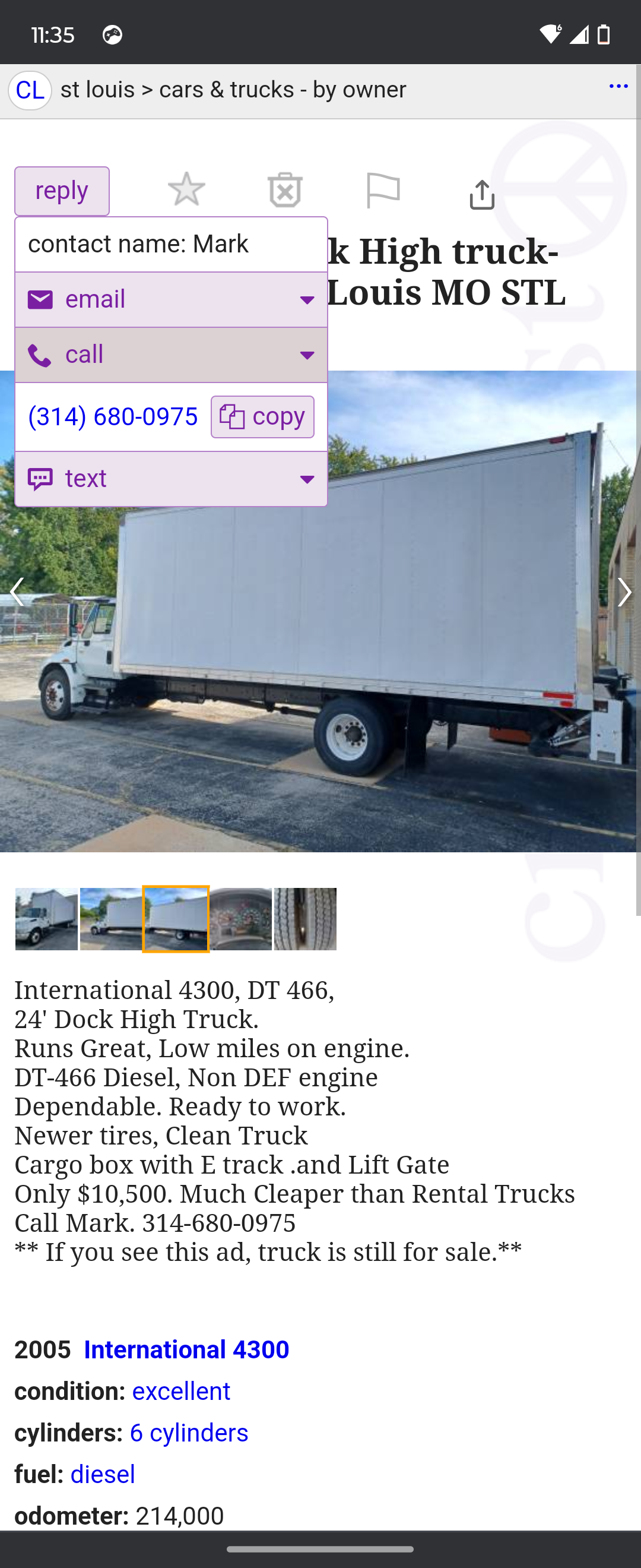Screen dimensions: 641x1568
Task: Tap the reply button
Action: pyautogui.click(x=62, y=191)
